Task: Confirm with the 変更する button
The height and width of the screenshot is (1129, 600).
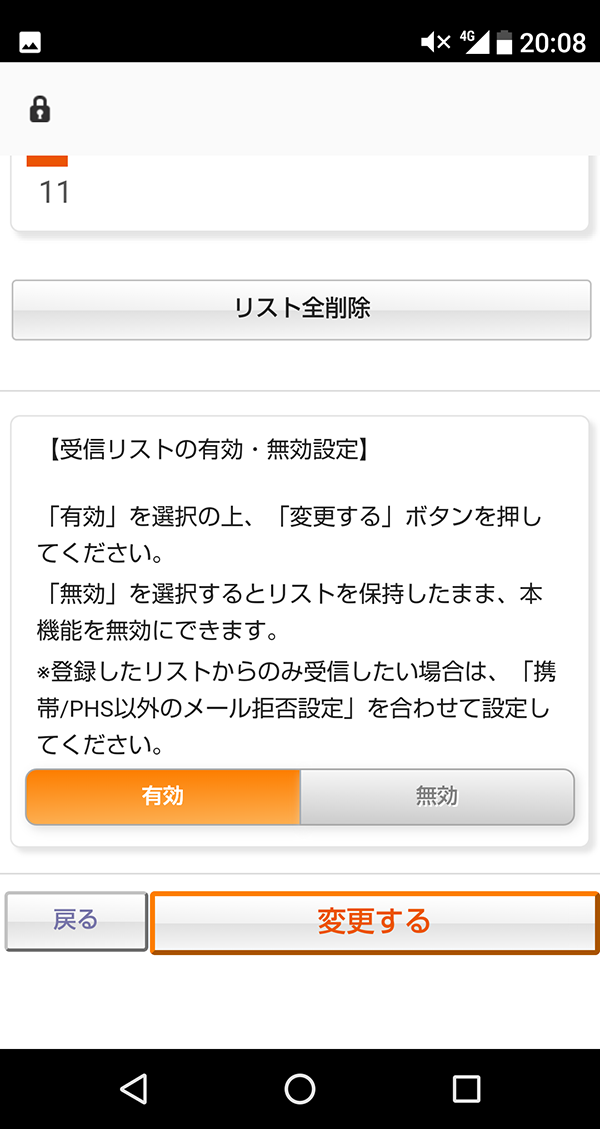Action: 375,922
